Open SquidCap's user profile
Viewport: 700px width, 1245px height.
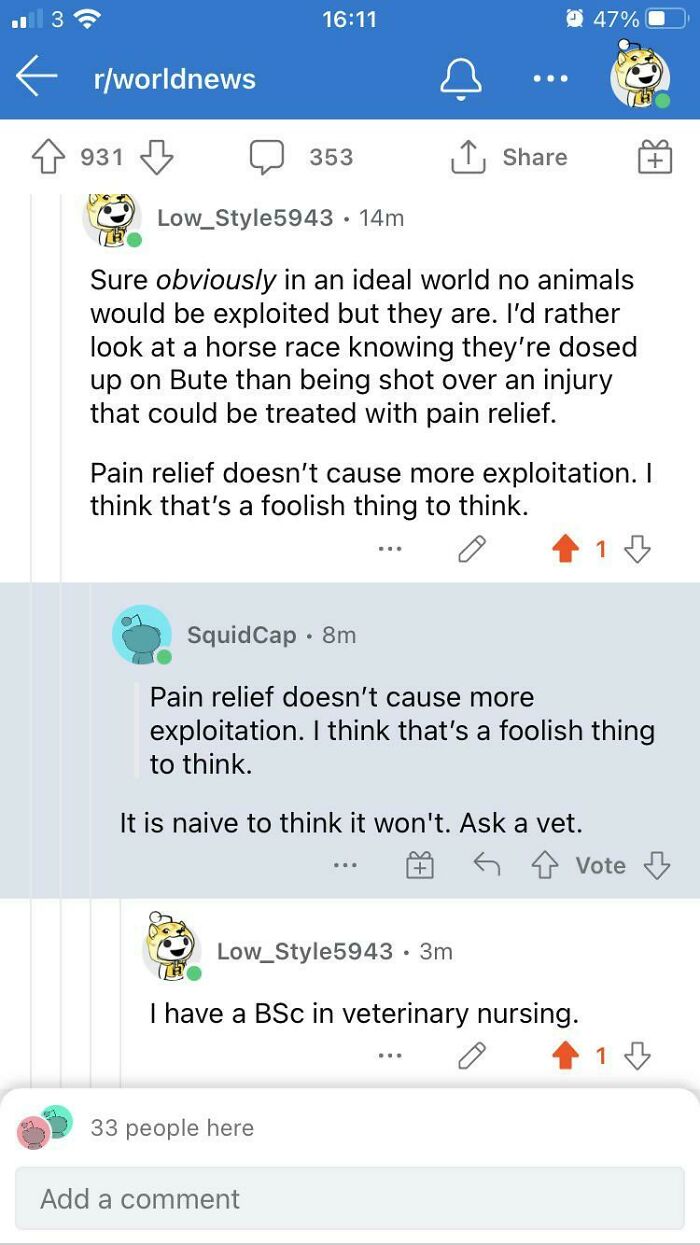tap(241, 635)
